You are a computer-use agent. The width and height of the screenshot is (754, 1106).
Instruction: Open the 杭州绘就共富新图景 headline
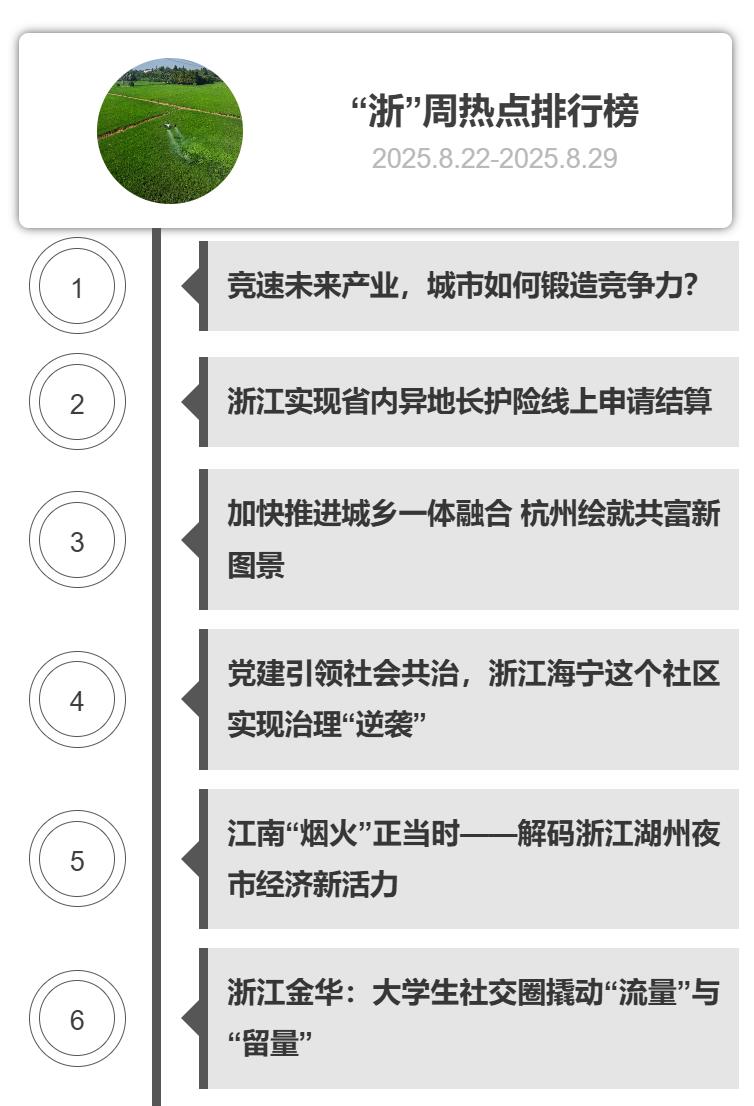[x=472, y=540]
